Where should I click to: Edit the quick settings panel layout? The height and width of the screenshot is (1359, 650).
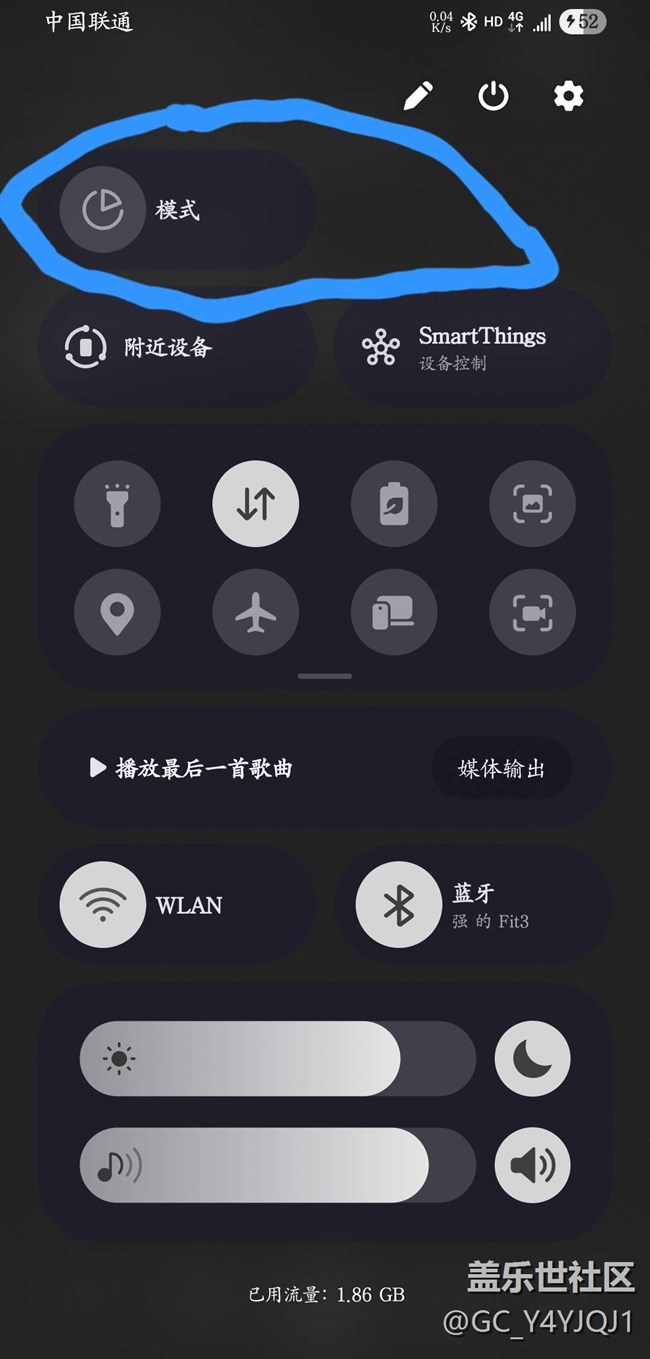point(418,96)
